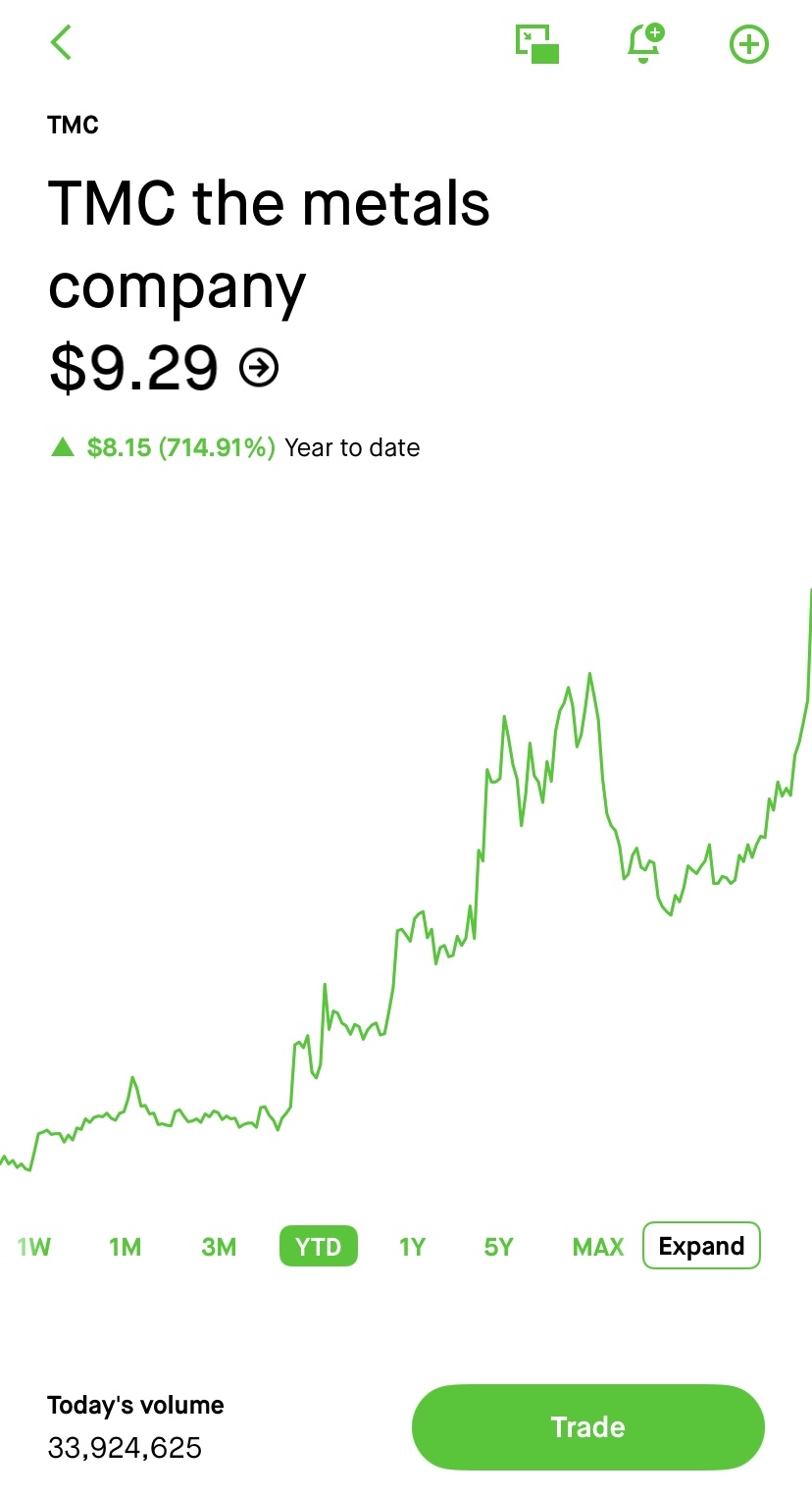Show the 3M chart range

click(219, 1247)
